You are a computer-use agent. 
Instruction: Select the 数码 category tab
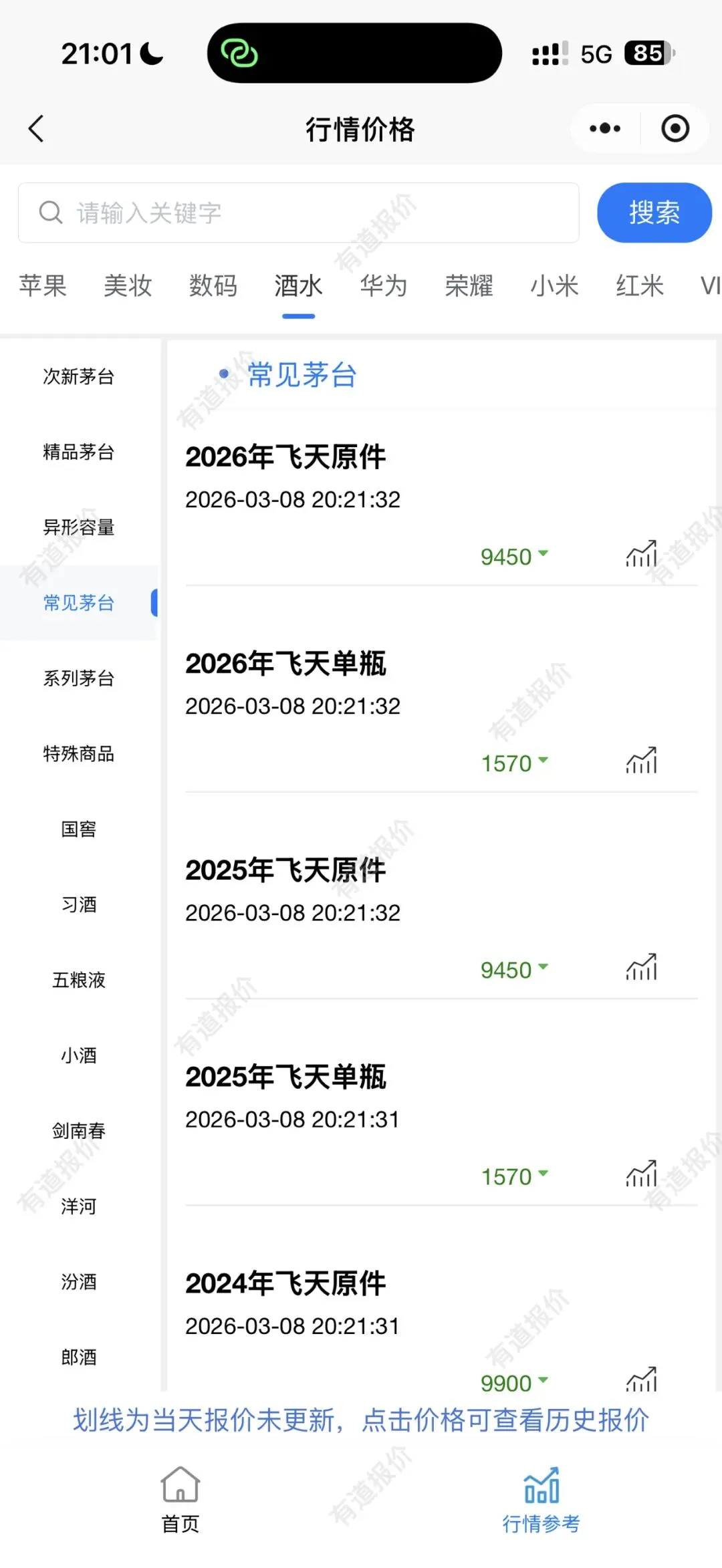pyautogui.click(x=213, y=286)
